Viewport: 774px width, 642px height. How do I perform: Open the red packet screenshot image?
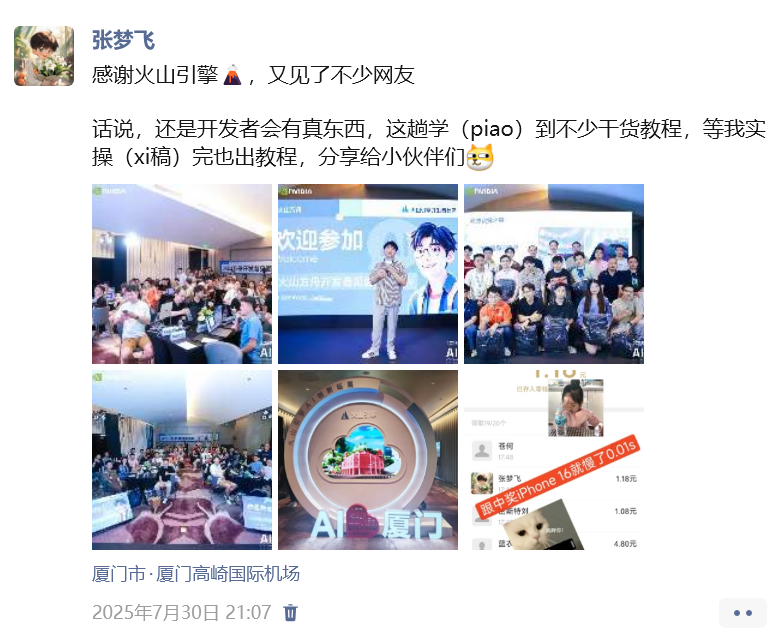click(x=554, y=460)
